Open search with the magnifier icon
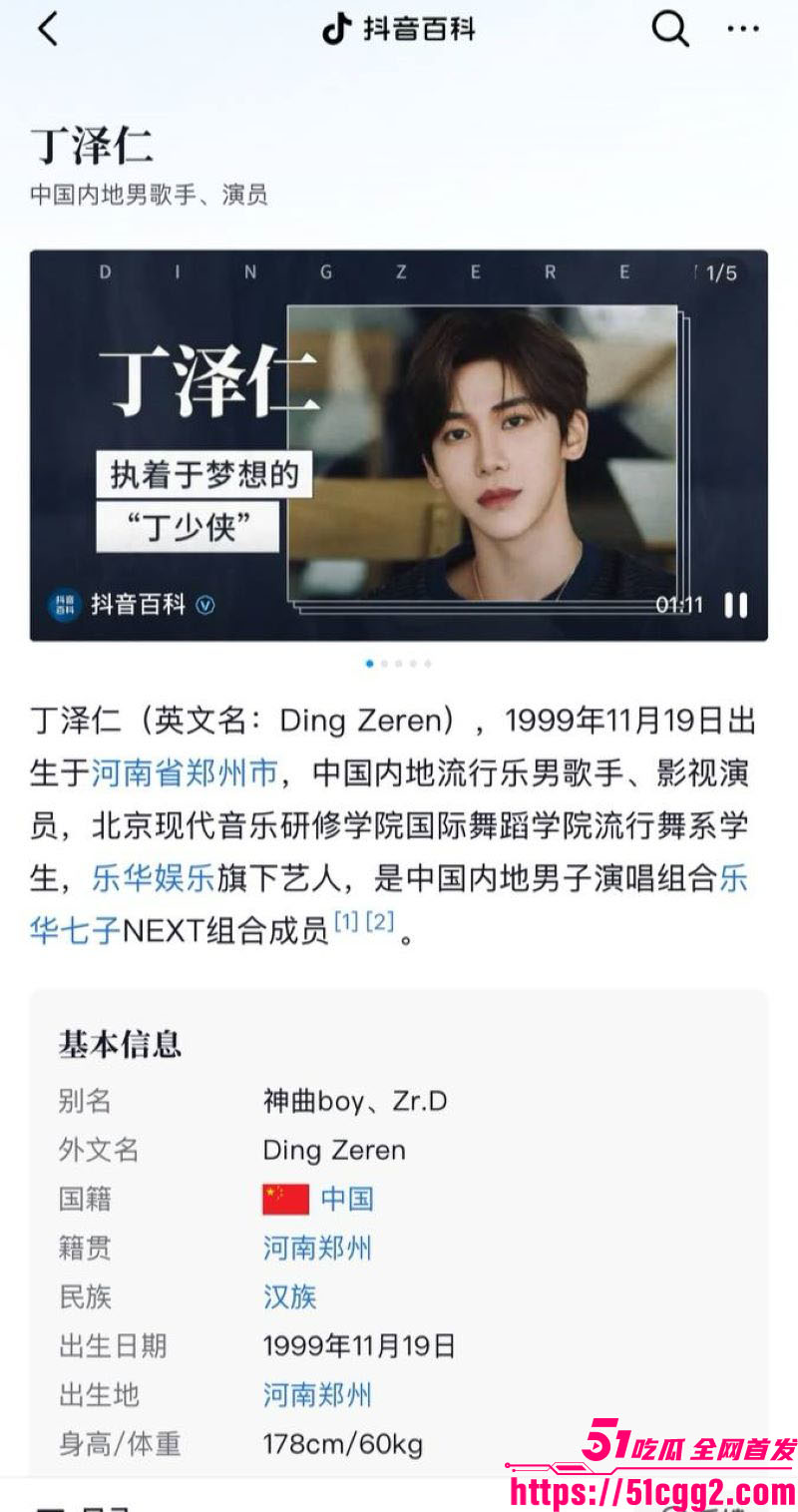This screenshot has height=1512, width=798. [670, 29]
